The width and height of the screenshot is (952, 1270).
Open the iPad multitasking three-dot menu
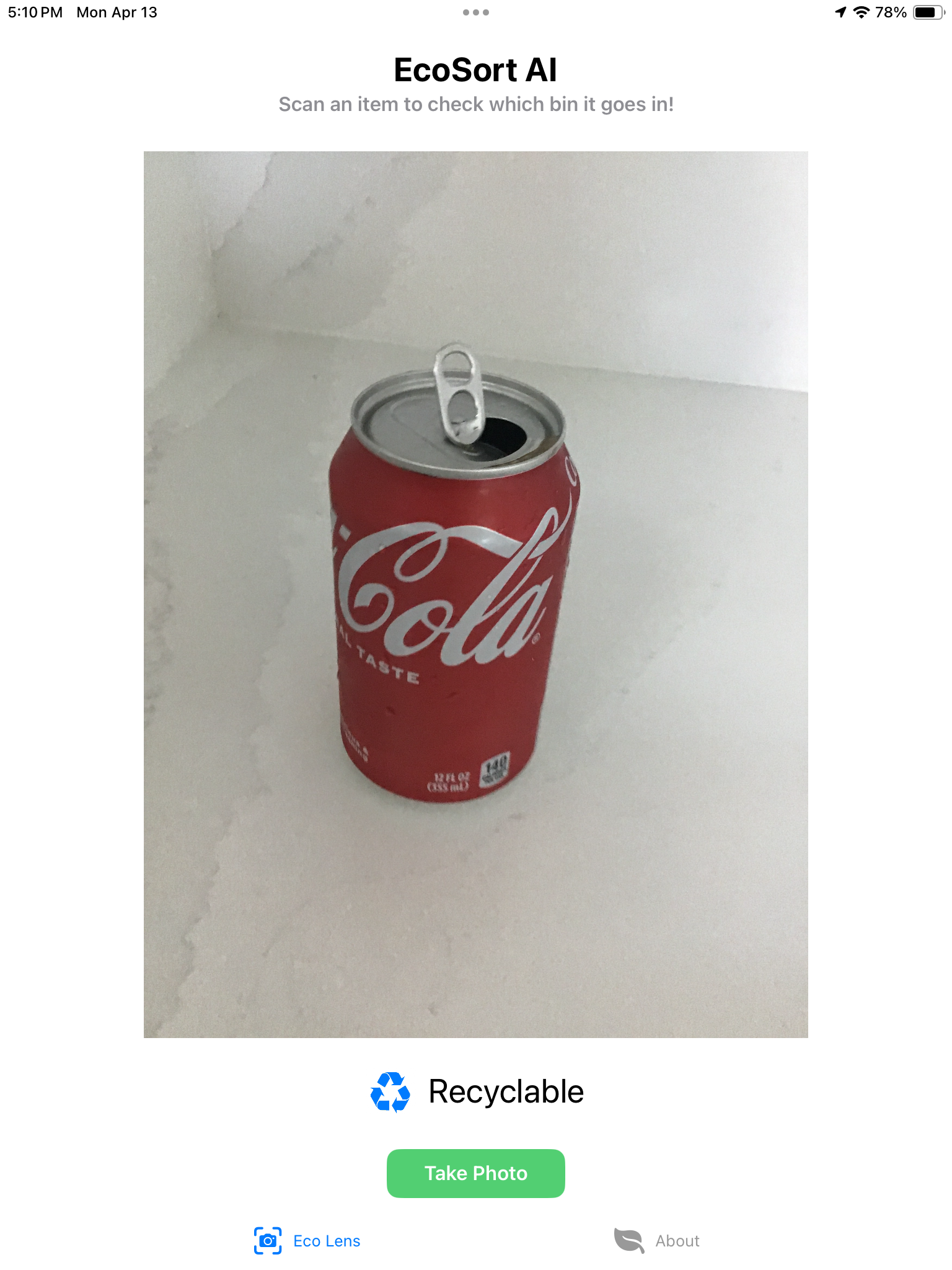tap(475, 12)
